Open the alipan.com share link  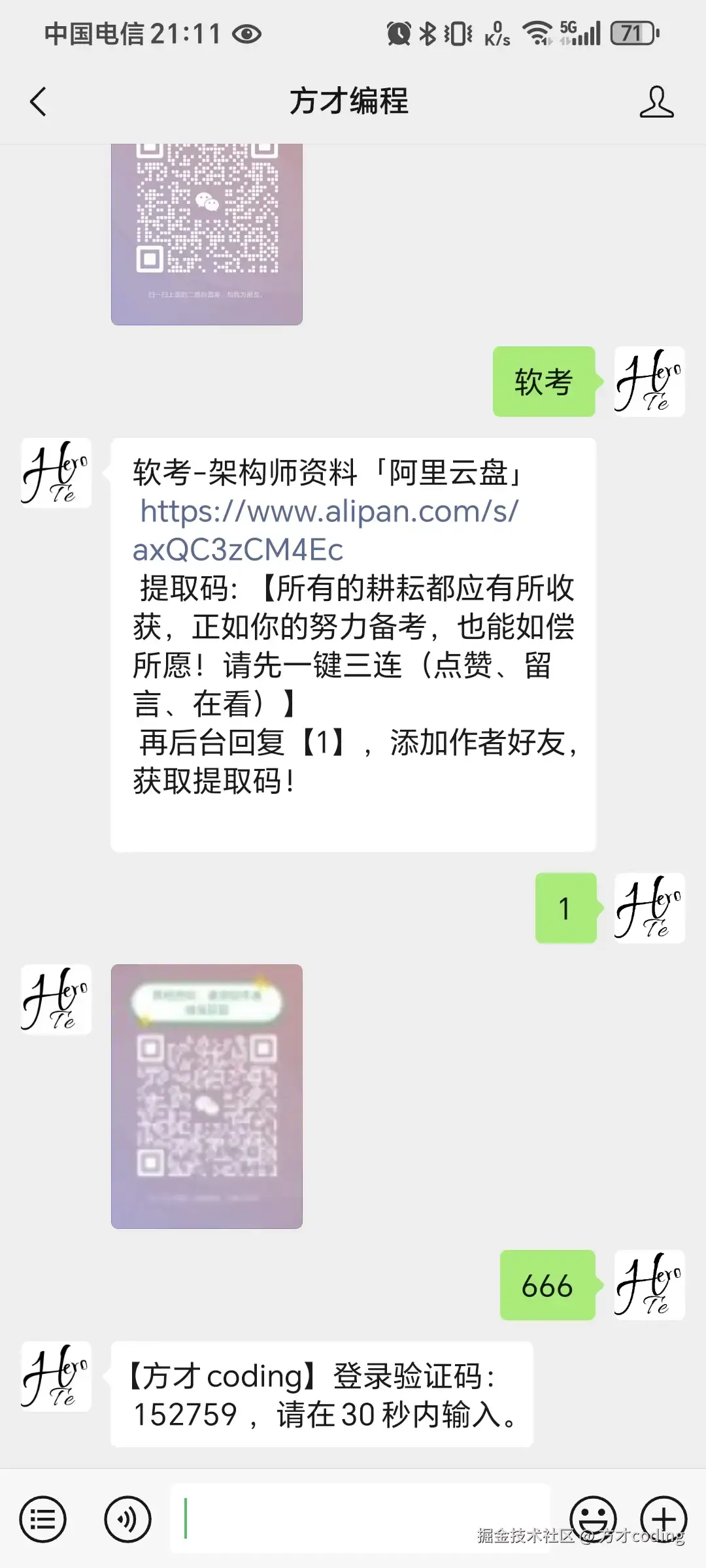(x=327, y=530)
